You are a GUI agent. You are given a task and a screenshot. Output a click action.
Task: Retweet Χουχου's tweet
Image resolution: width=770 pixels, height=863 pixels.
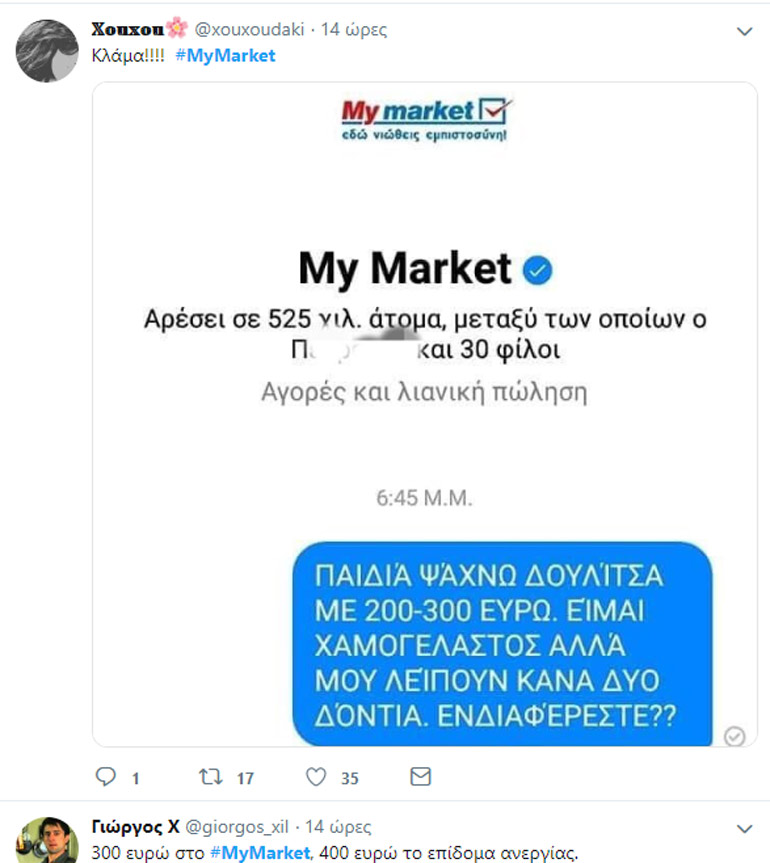tap(210, 777)
